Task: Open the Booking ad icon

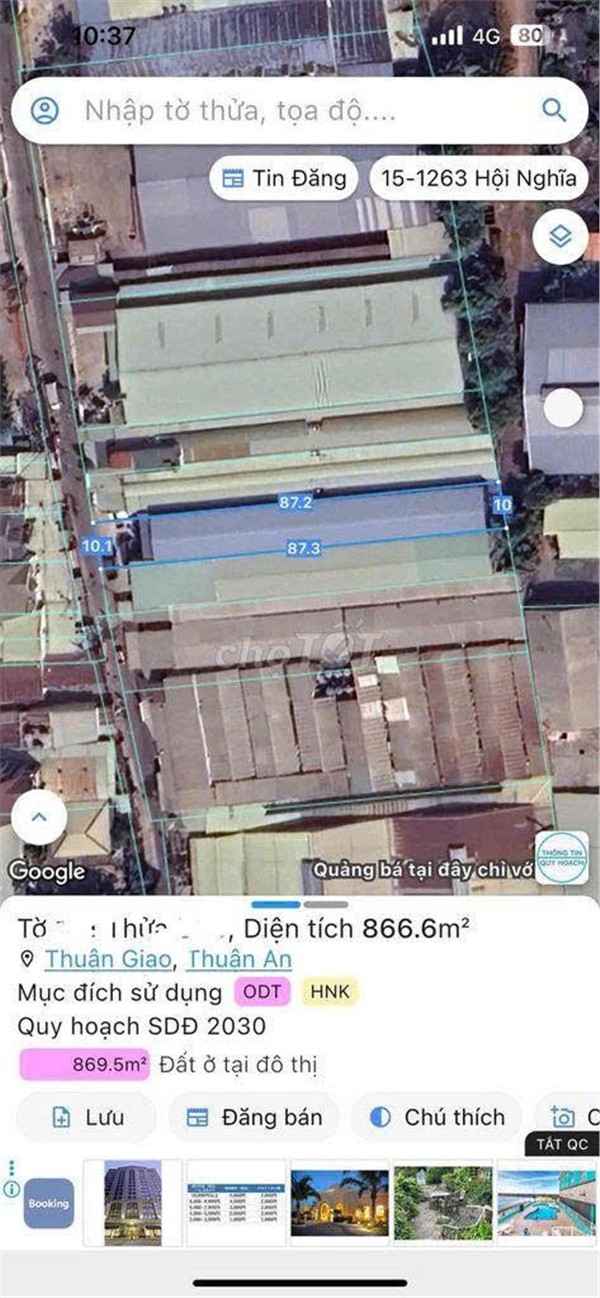Action: tap(48, 1203)
